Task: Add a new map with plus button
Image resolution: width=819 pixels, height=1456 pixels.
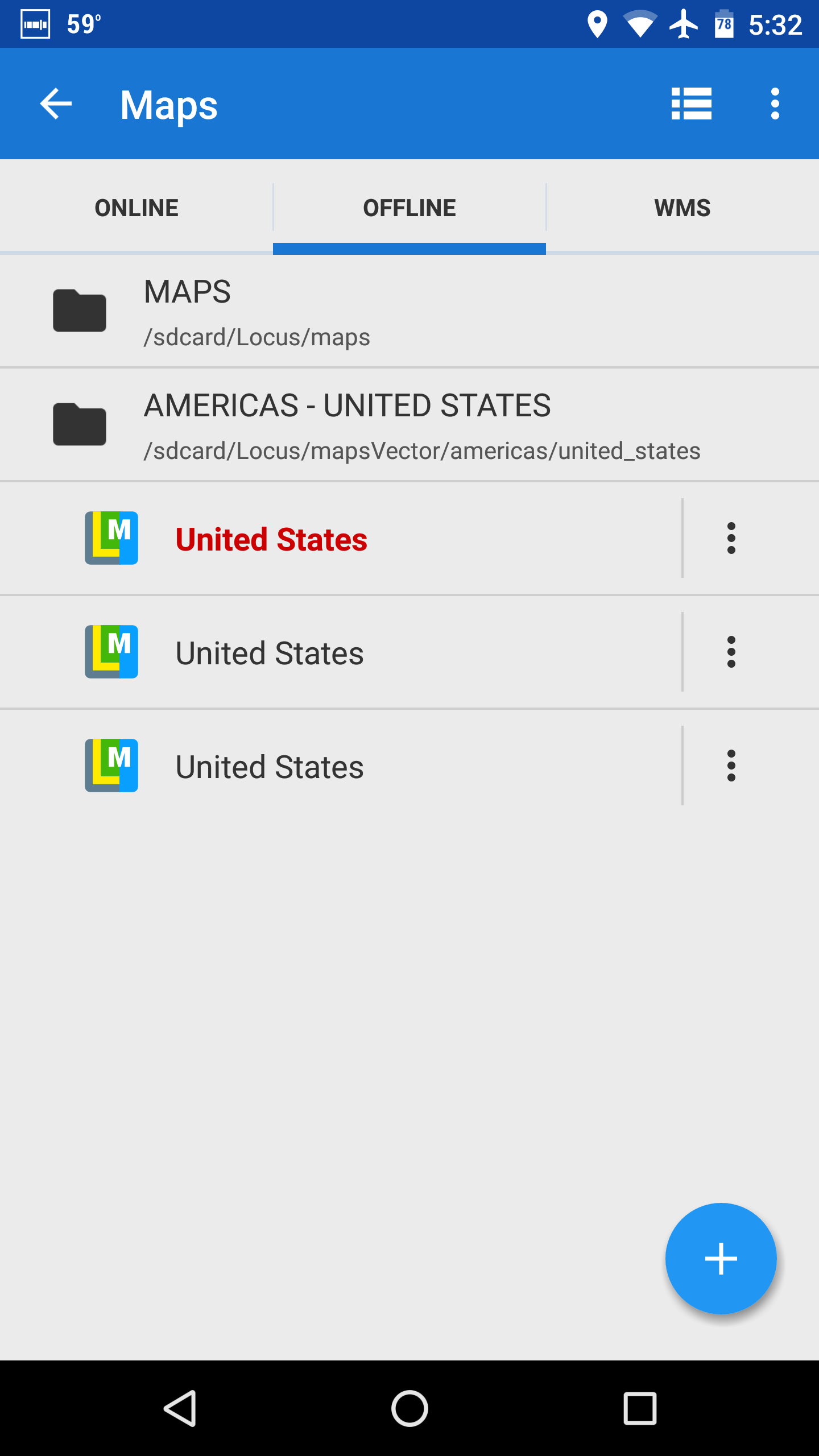Action: (721, 1258)
